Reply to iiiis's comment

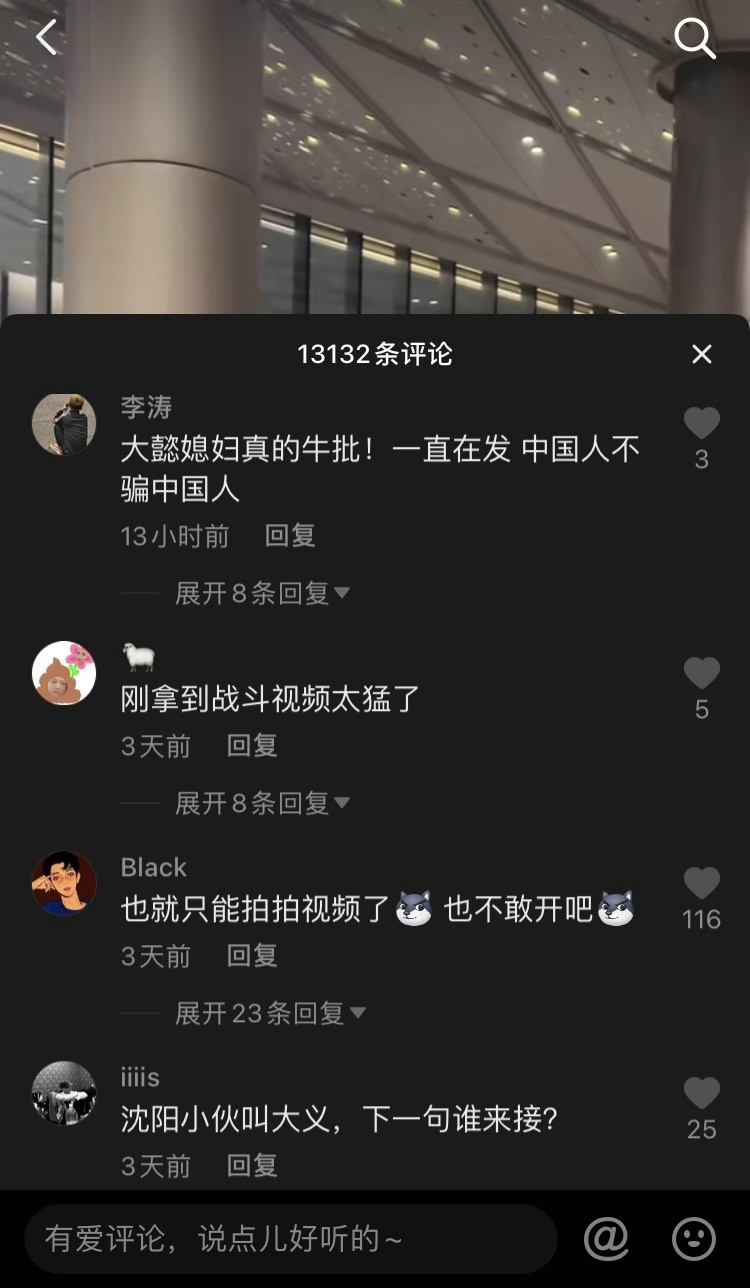tap(252, 1166)
